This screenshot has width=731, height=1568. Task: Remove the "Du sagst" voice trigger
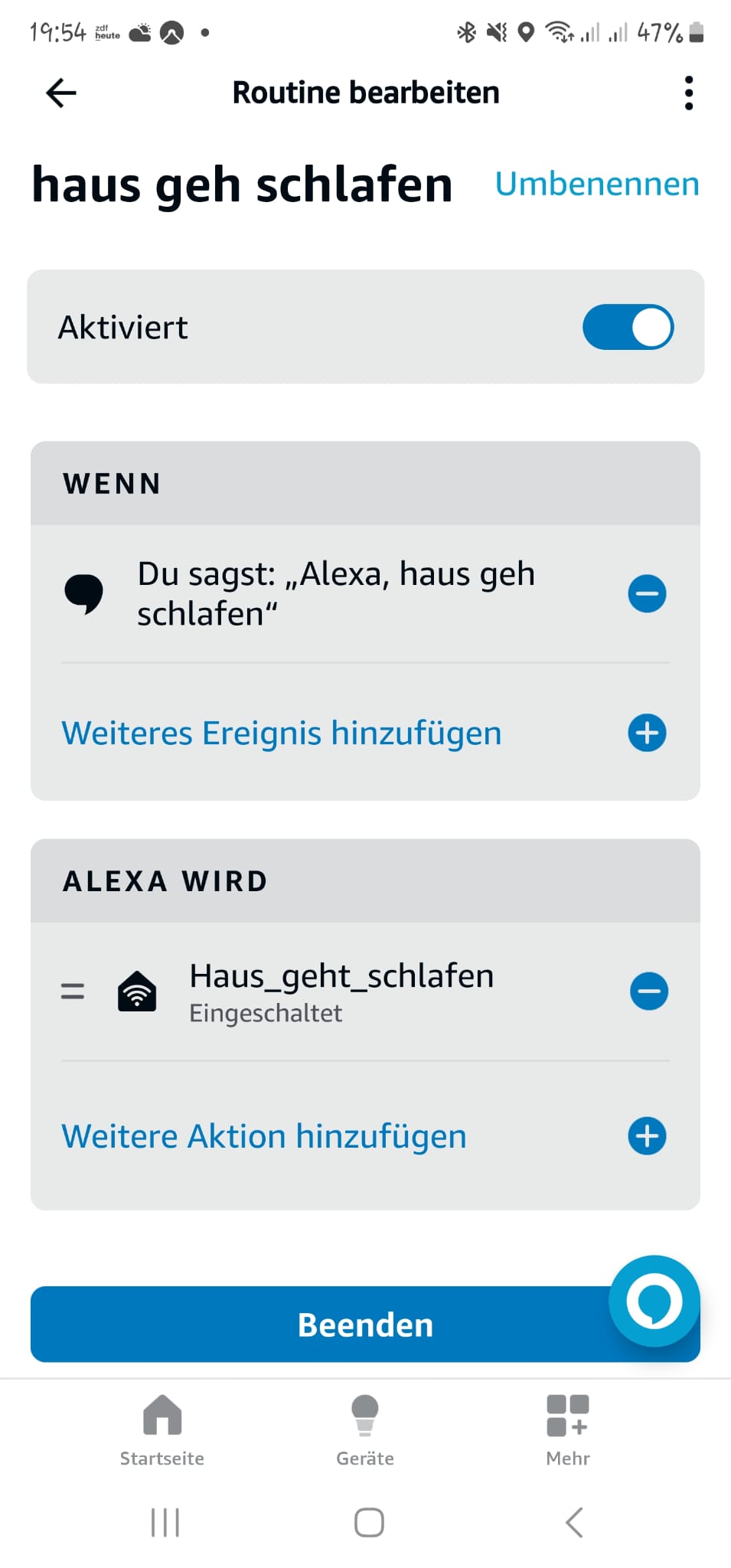tap(647, 593)
